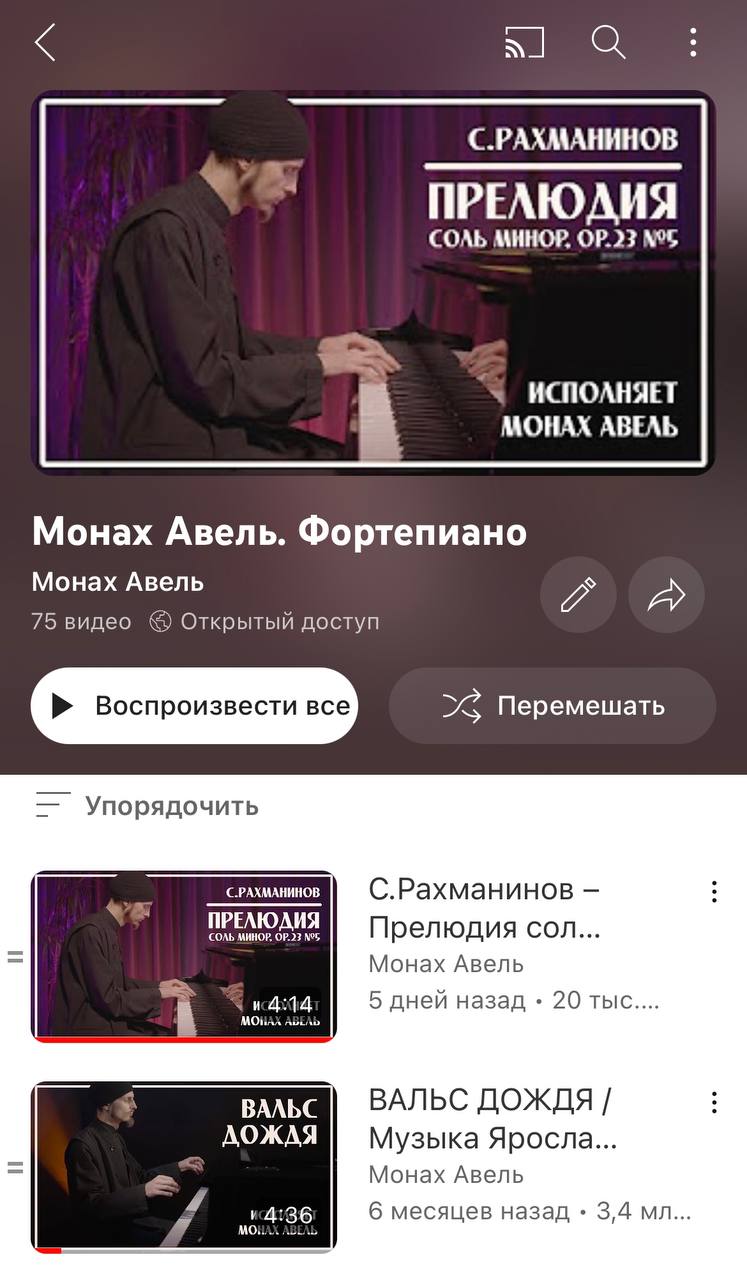
Task: Shuffle the playlist with Перемешать
Action: tap(552, 706)
